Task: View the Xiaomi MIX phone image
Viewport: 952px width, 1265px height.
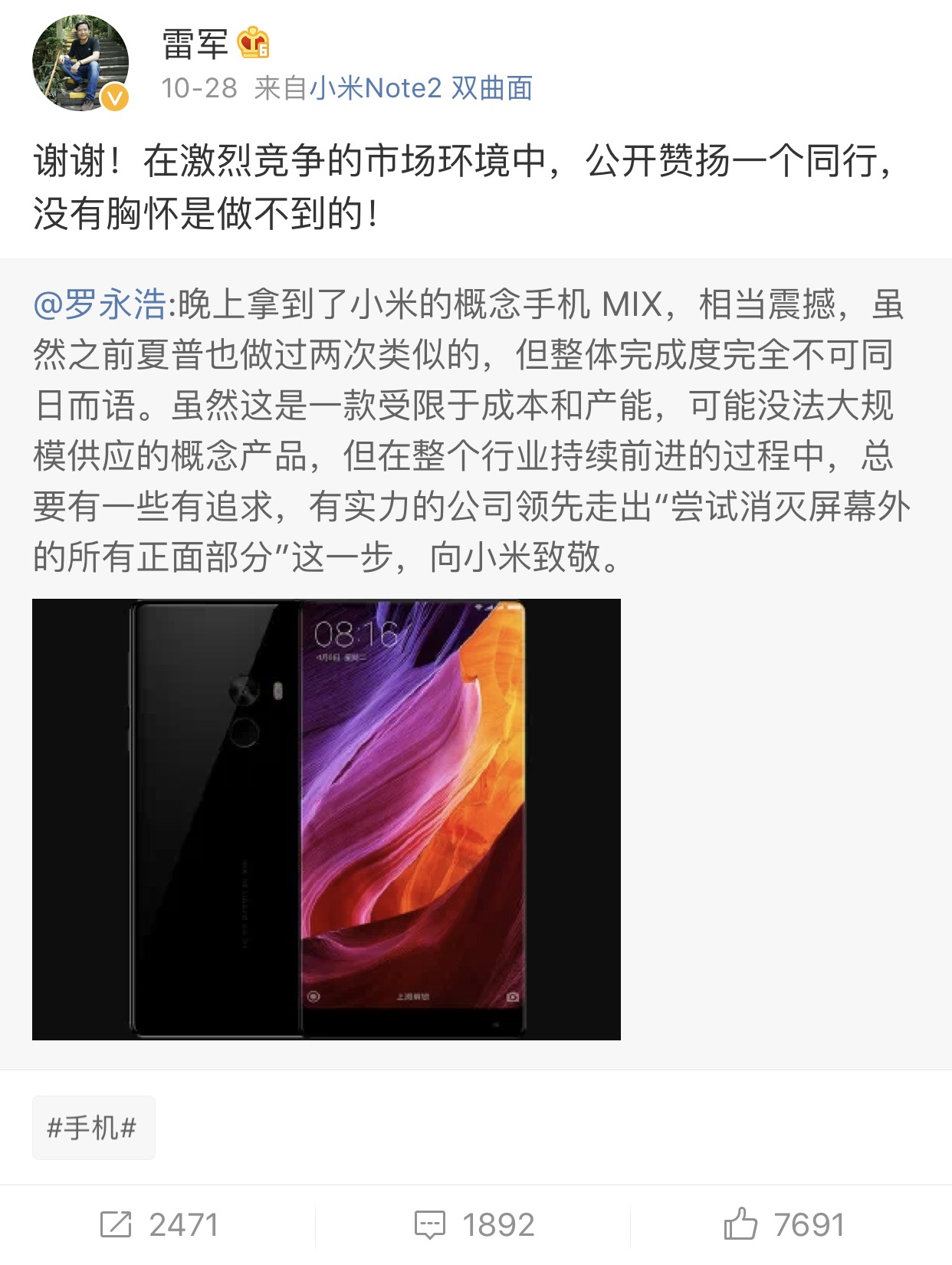Action: coord(326,819)
